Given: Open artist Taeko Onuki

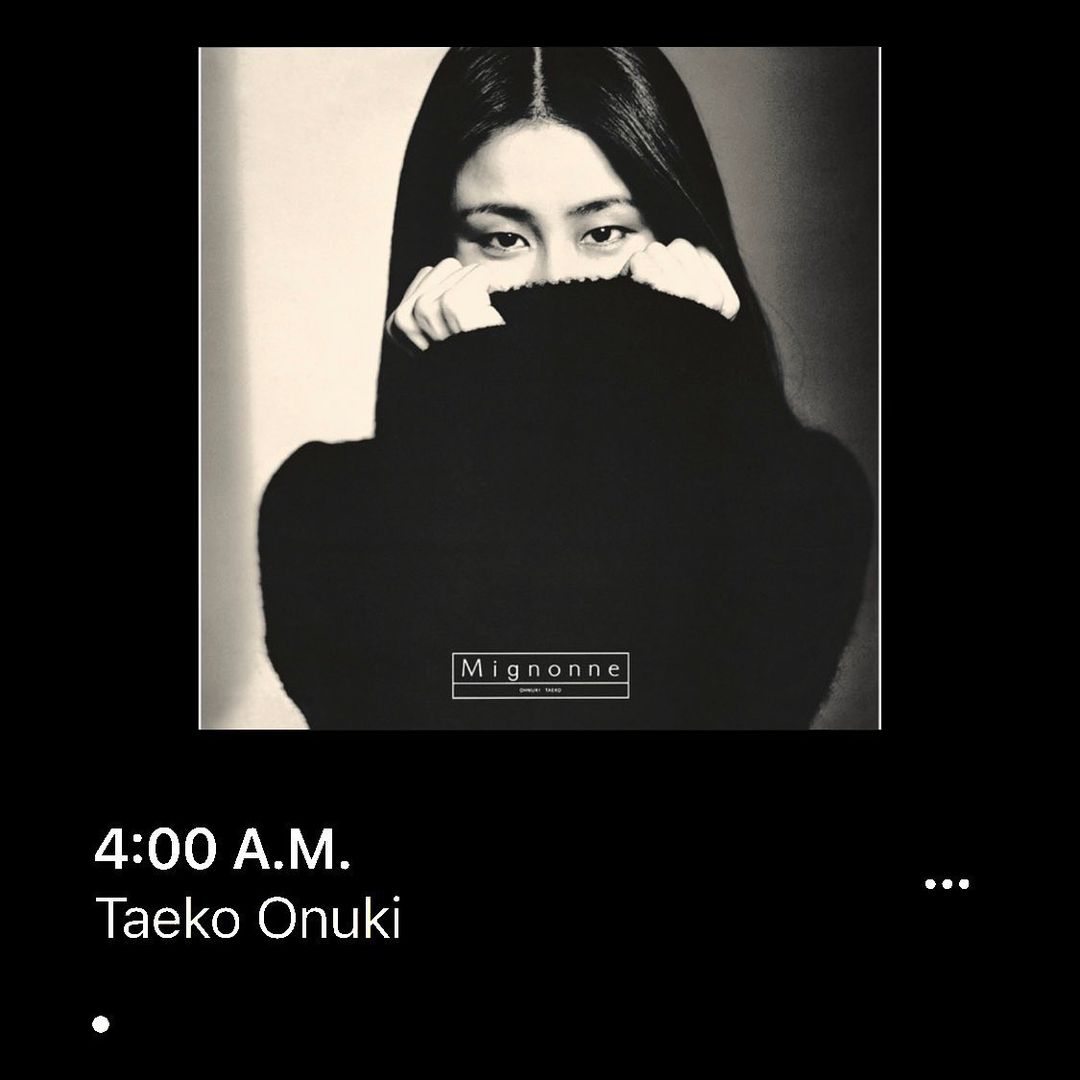Looking at the screenshot, I should (247, 920).
